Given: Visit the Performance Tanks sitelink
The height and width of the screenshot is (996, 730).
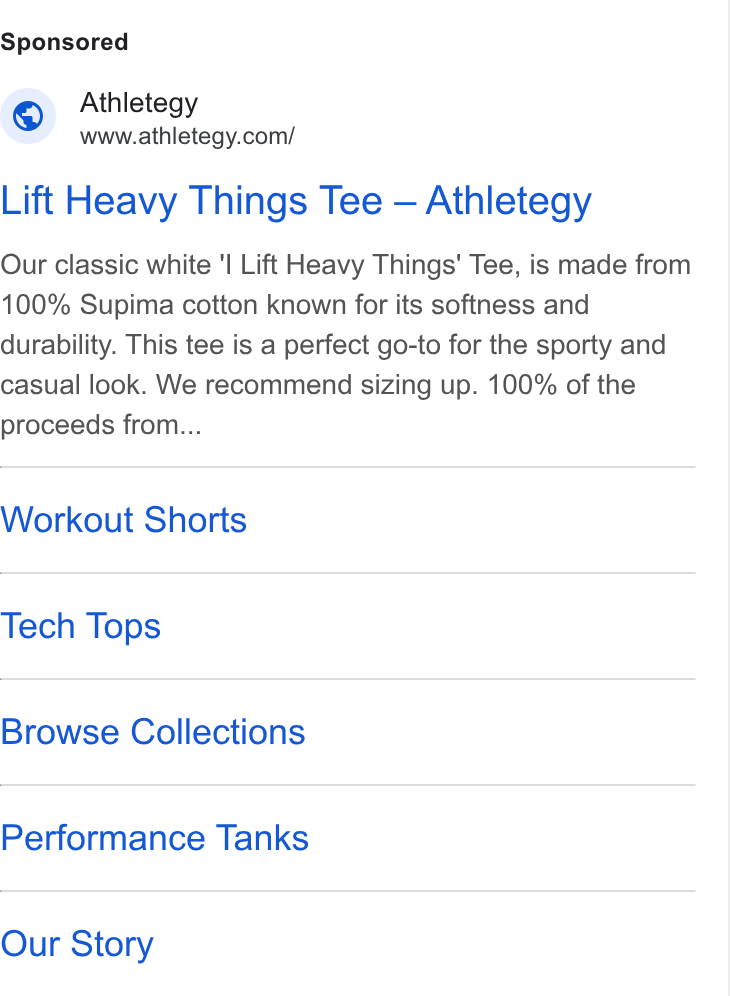Looking at the screenshot, I should [154, 838].
